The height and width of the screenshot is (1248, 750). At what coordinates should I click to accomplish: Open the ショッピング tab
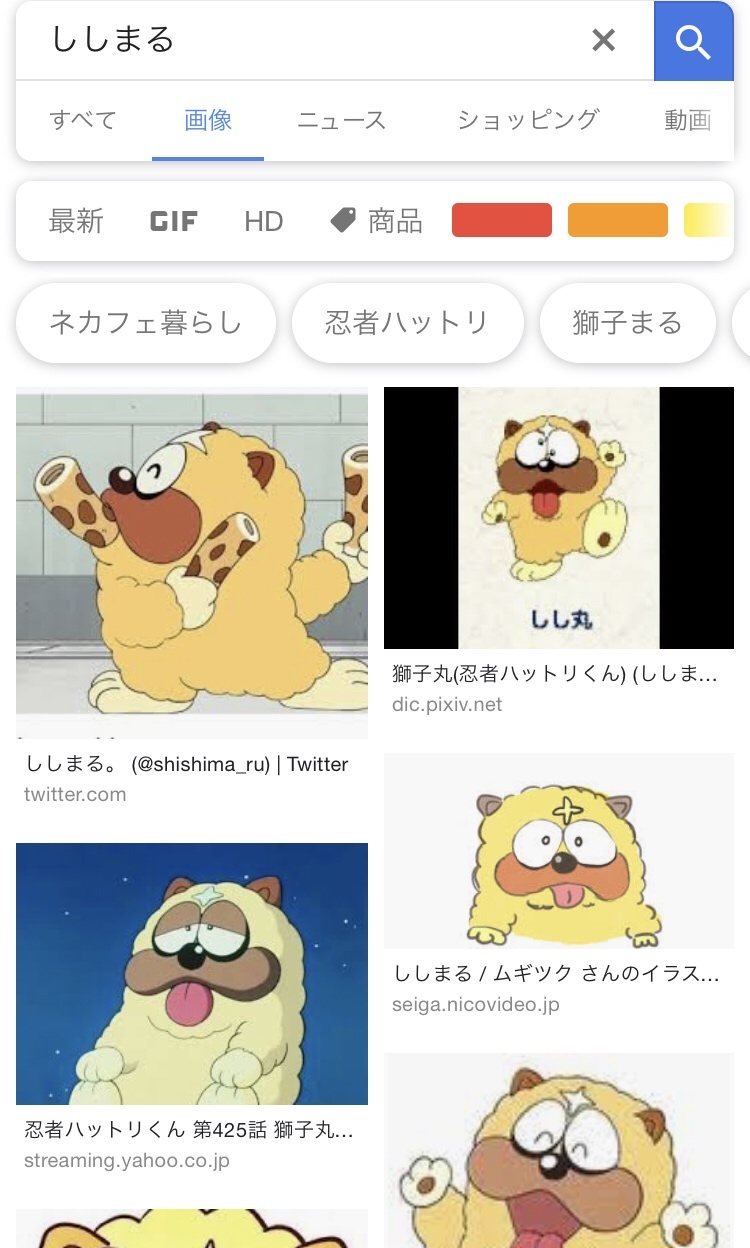click(x=528, y=121)
